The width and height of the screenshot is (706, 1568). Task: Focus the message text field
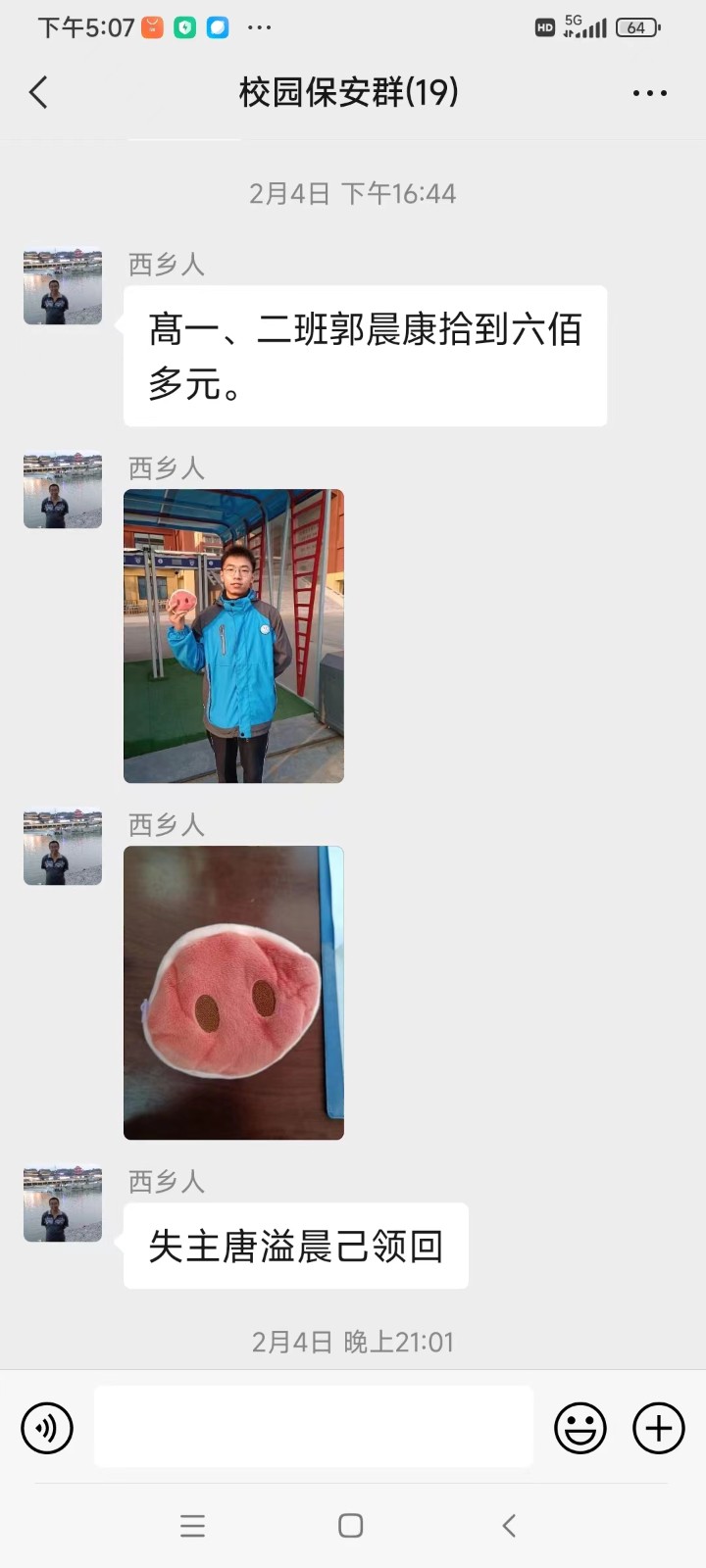[x=314, y=1427]
